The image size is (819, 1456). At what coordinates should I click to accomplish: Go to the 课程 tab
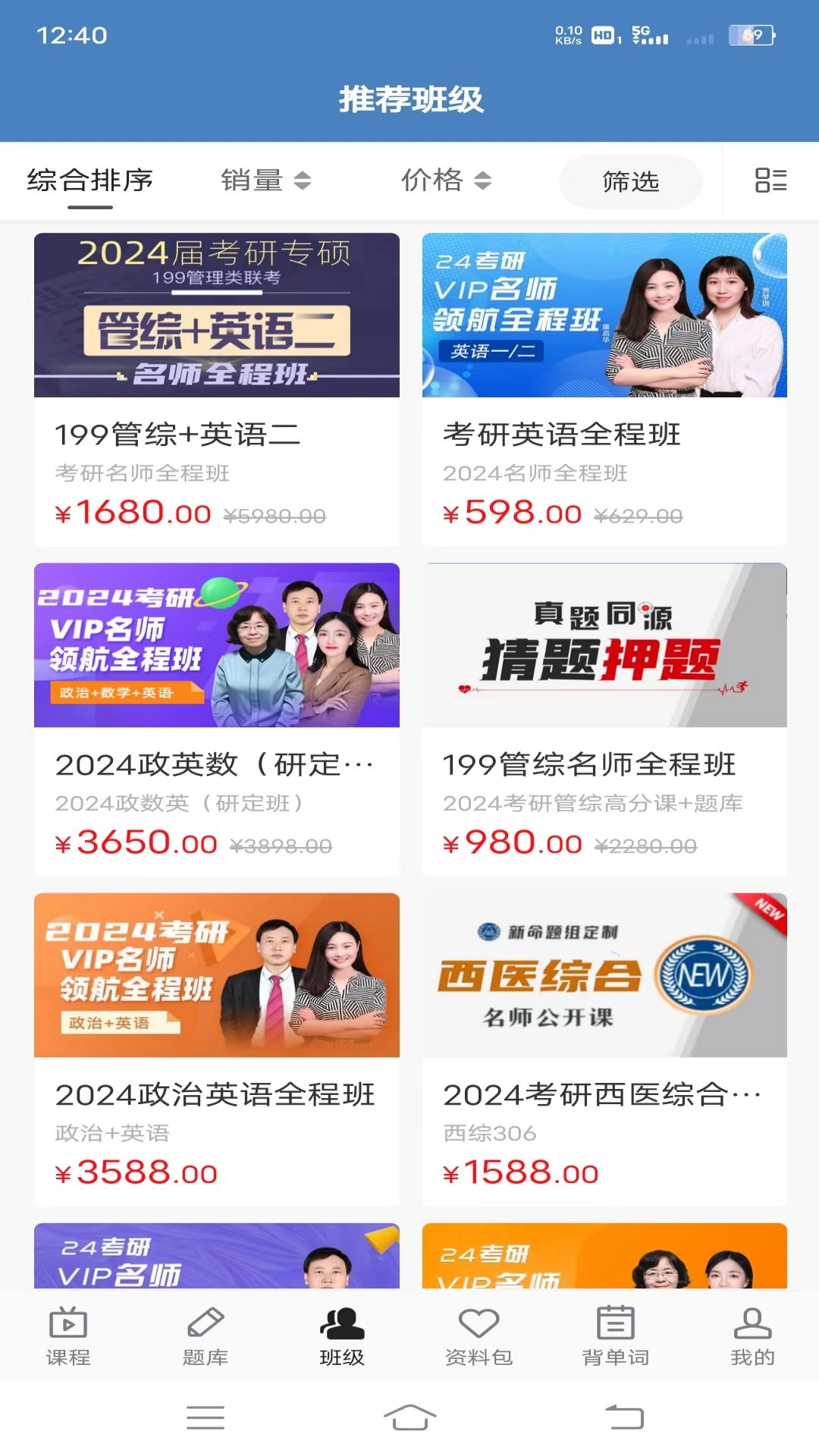[x=68, y=1336]
